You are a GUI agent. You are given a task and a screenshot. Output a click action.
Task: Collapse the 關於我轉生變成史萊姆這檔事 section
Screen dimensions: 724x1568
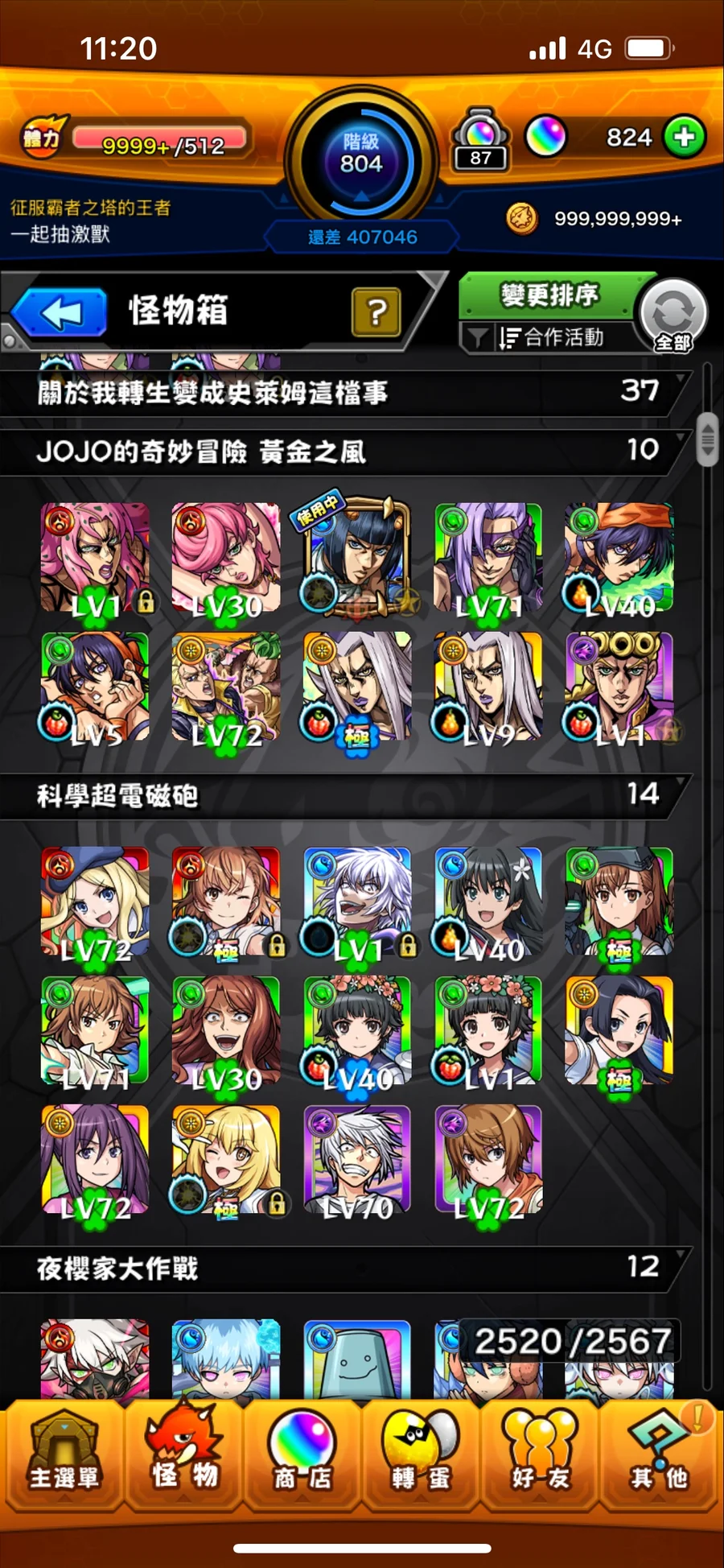tap(346, 393)
